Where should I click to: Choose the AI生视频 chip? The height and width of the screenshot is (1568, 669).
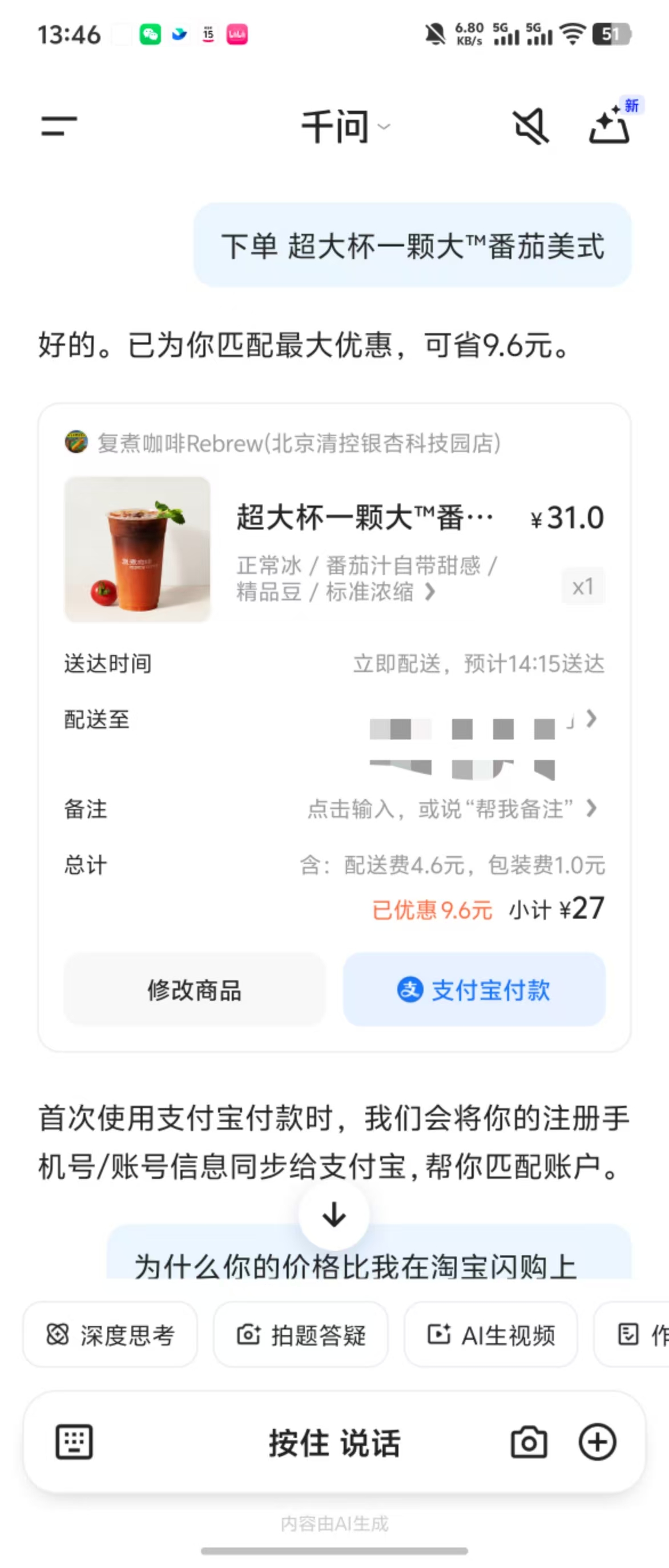[491, 1335]
